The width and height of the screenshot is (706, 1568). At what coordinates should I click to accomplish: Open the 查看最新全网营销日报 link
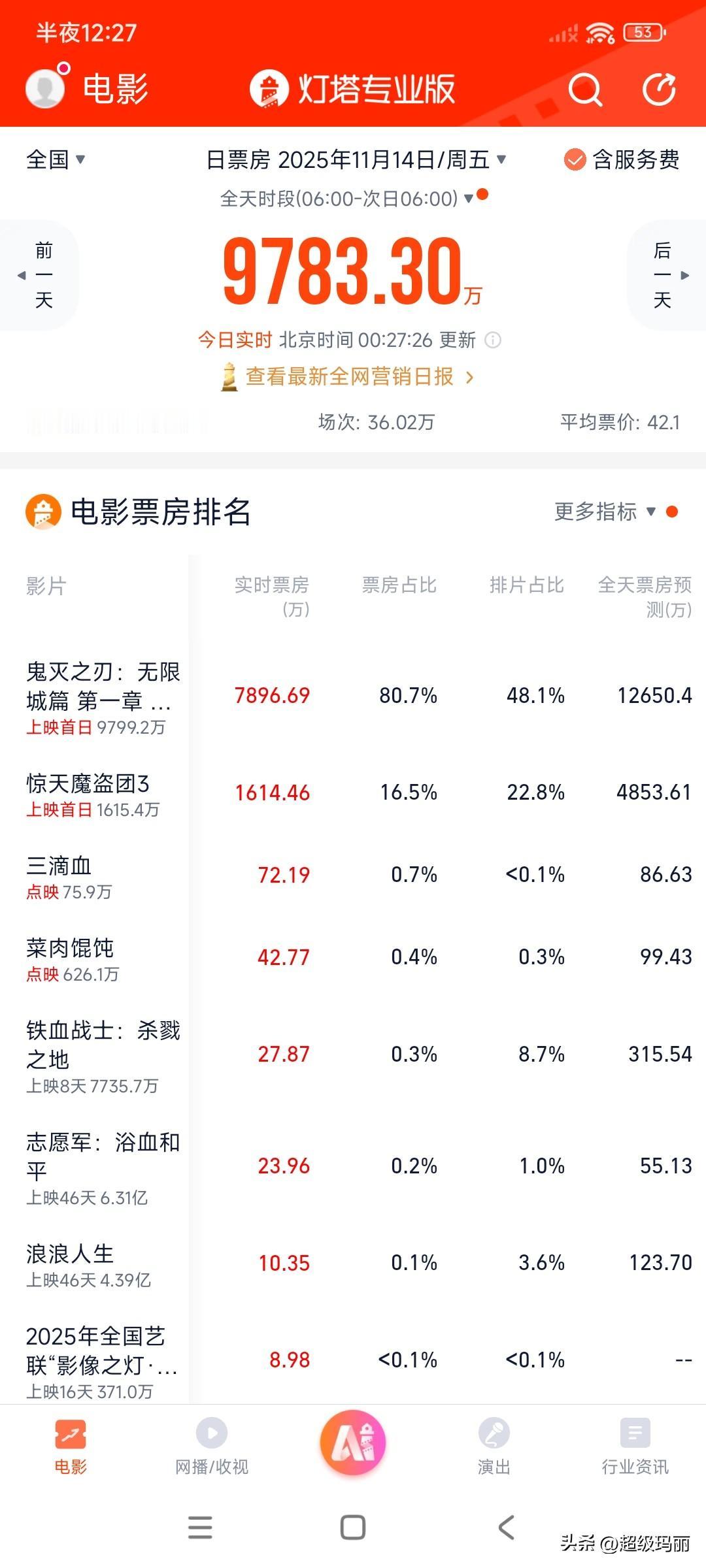(x=353, y=378)
